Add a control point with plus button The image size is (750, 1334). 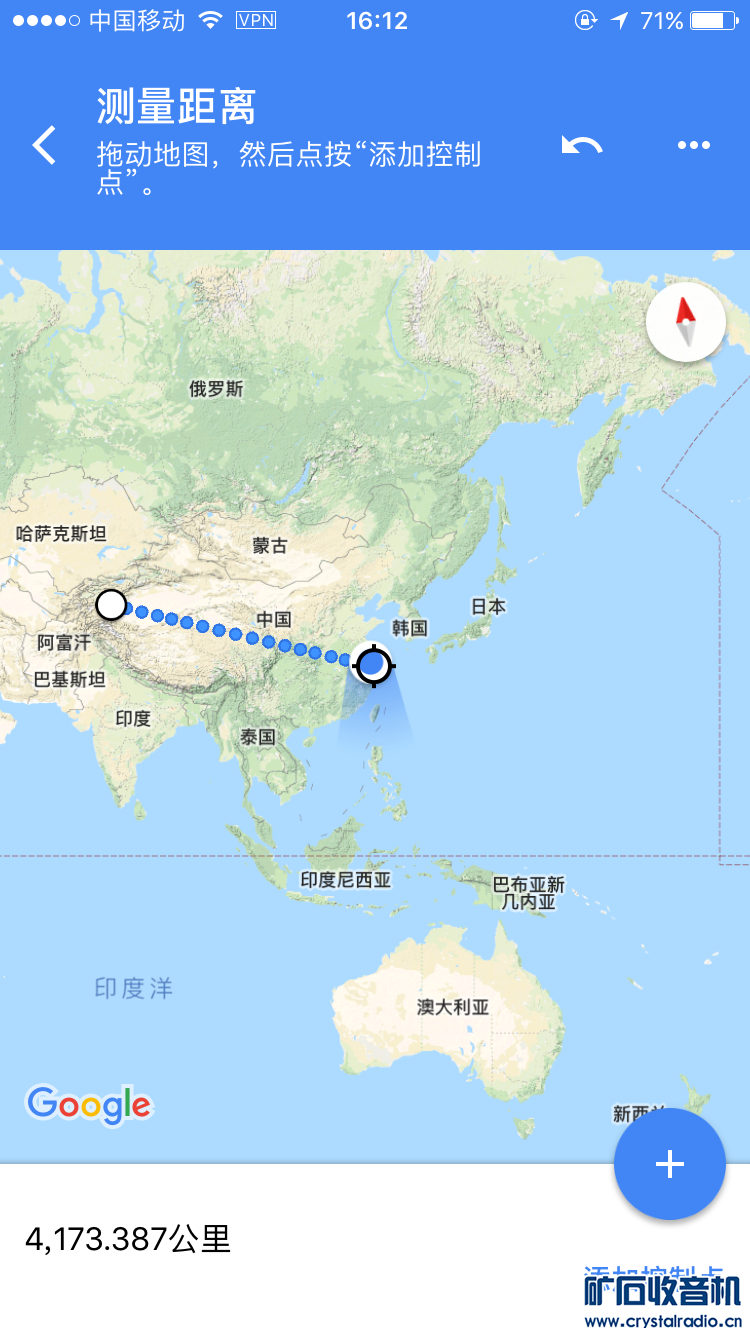(x=669, y=1164)
